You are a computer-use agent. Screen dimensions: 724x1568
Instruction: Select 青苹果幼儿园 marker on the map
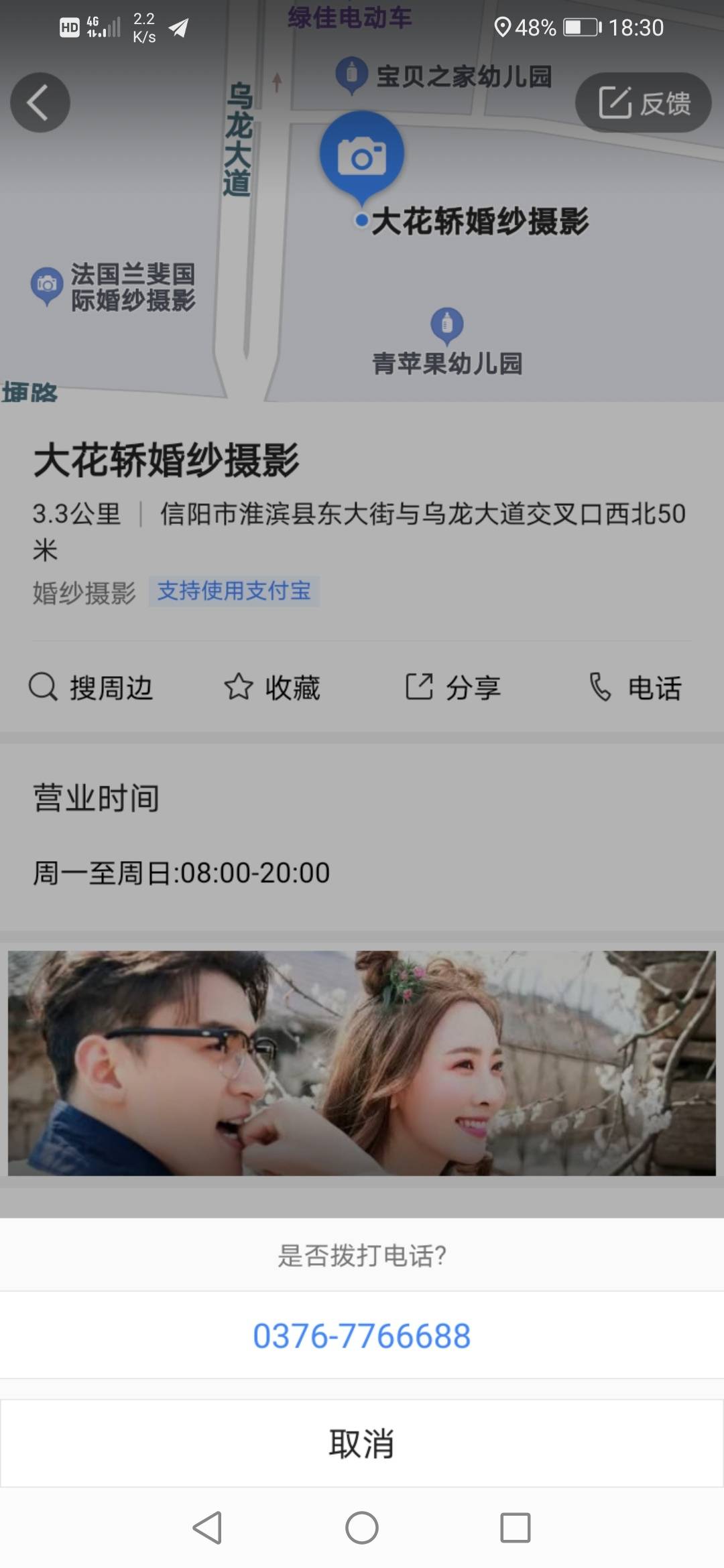pyautogui.click(x=447, y=325)
